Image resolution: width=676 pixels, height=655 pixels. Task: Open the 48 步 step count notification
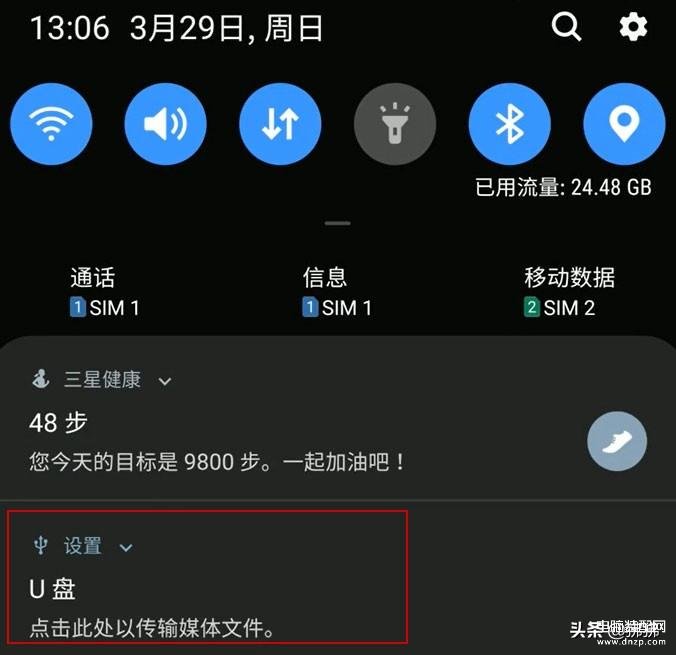tap(250, 440)
